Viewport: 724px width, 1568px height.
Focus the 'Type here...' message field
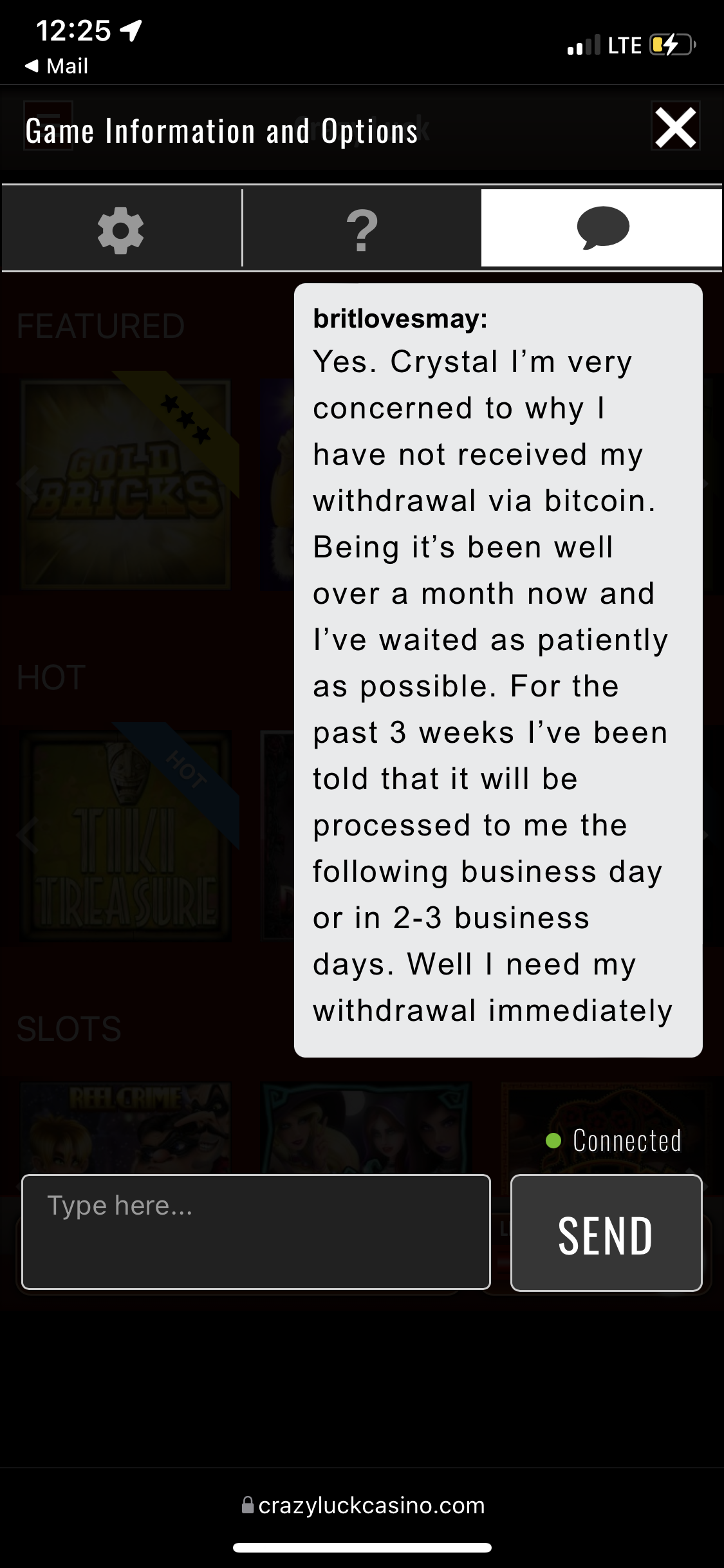click(256, 1231)
